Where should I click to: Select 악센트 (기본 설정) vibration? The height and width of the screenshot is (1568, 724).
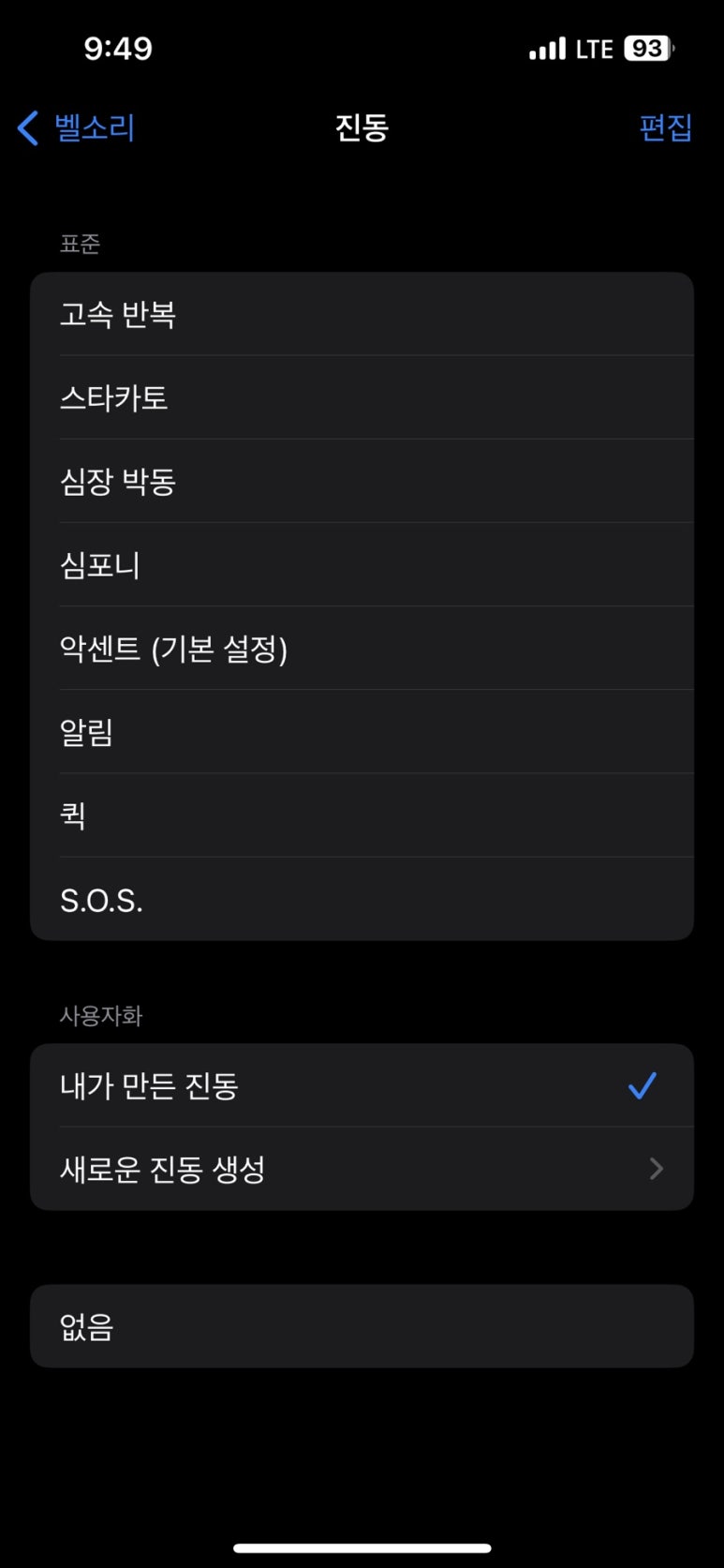362,648
